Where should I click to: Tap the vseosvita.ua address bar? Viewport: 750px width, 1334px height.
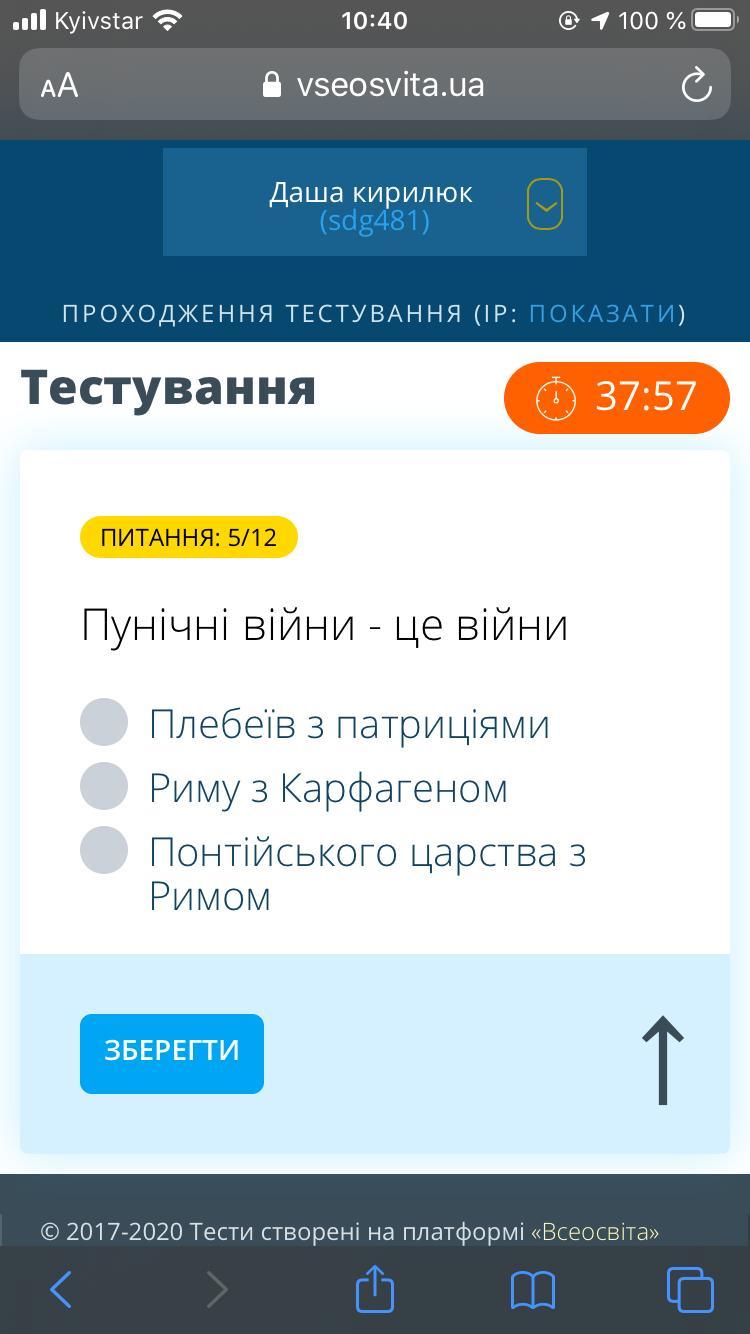pyautogui.click(x=375, y=85)
